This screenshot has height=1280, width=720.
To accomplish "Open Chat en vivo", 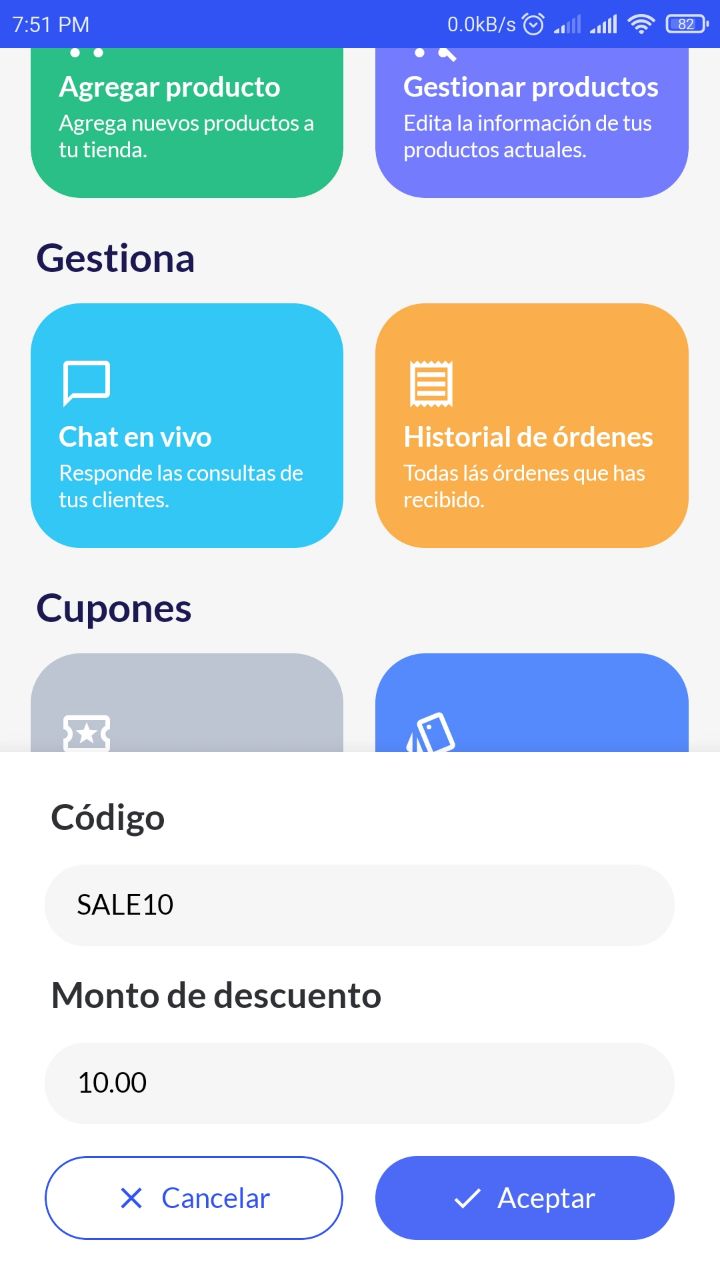I will pos(187,425).
